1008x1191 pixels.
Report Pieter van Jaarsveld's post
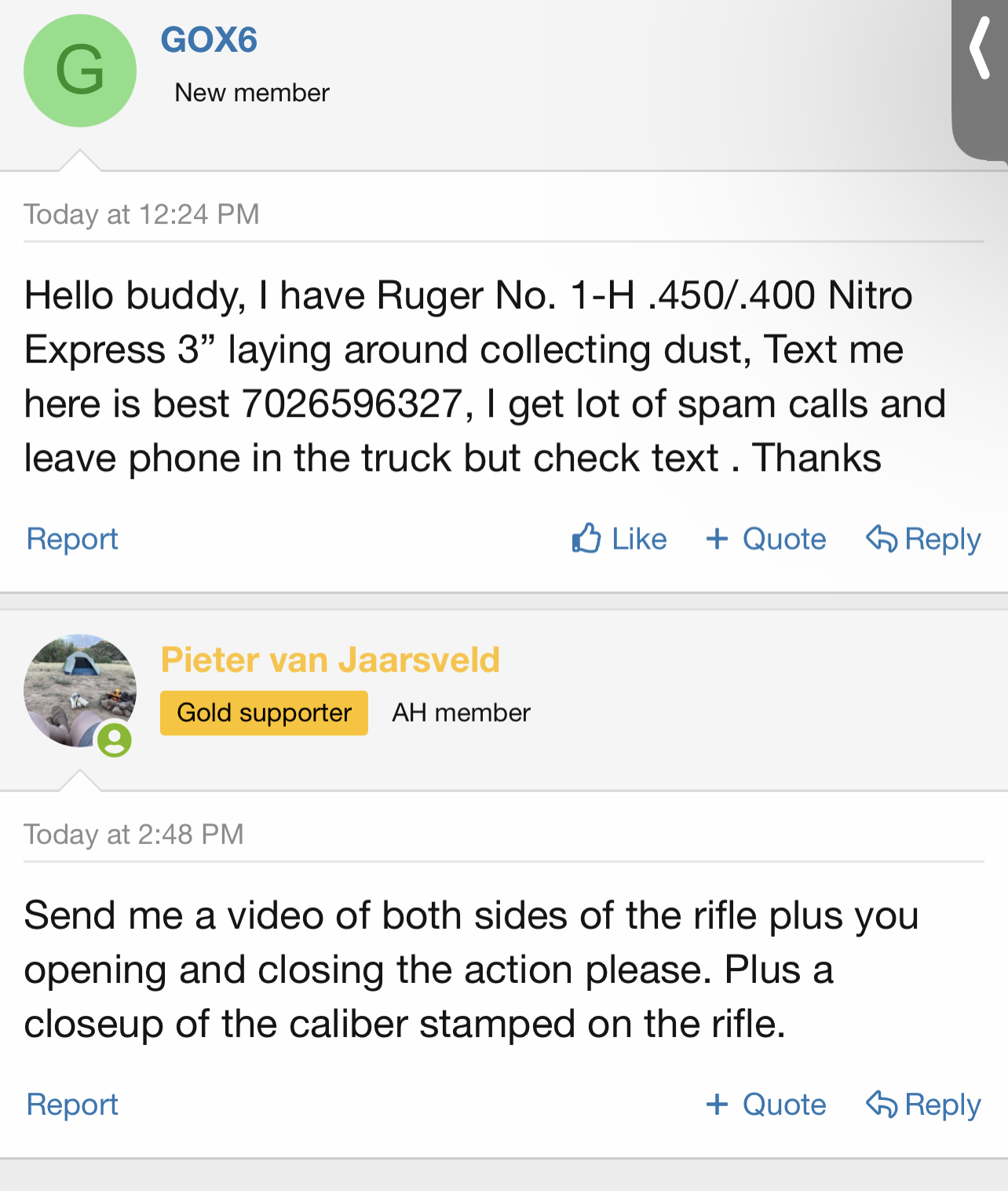(72, 1105)
